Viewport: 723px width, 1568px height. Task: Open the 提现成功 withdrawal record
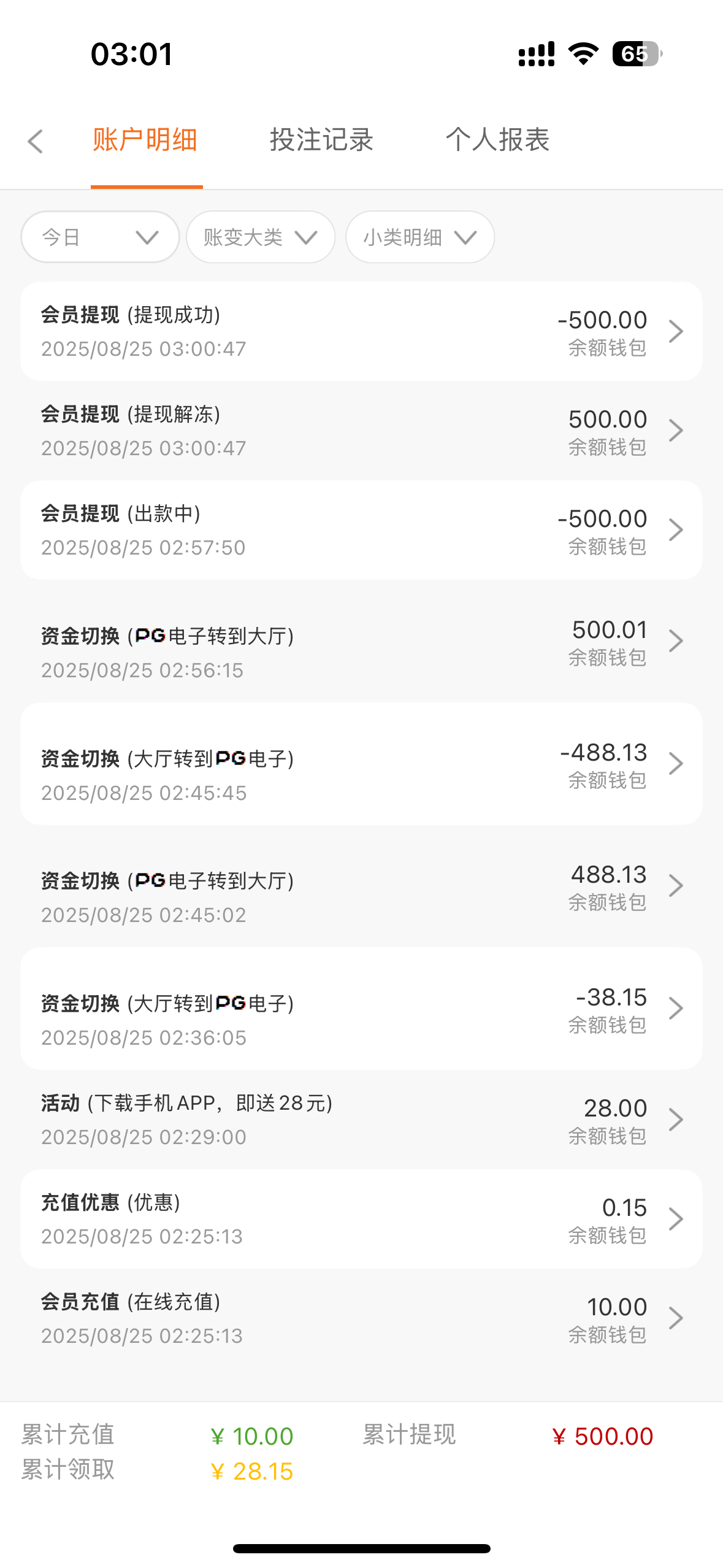pyautogui.click(x=361, y=331)
